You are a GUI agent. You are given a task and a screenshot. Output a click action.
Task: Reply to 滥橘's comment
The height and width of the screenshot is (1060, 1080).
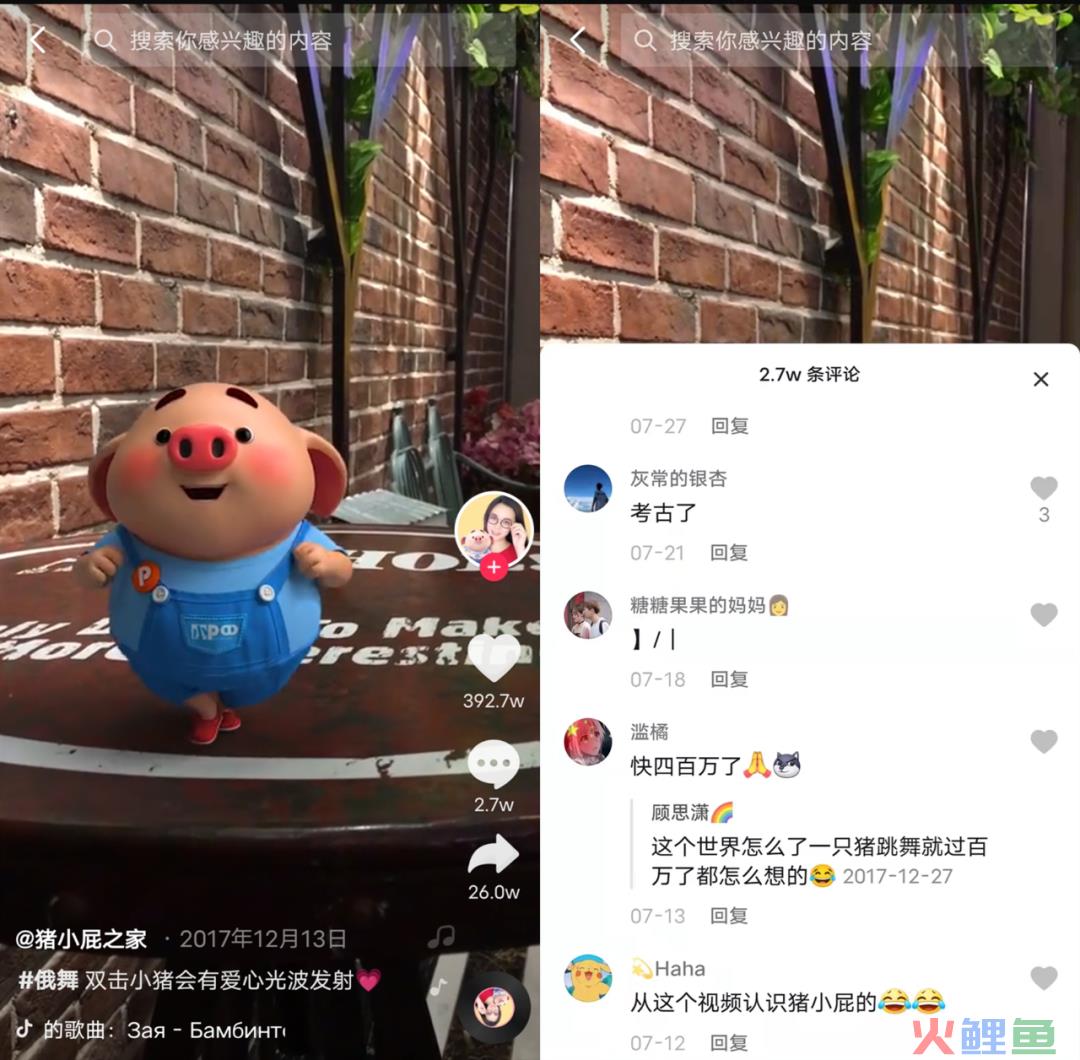pyautogui.click(x=729, y=915)
